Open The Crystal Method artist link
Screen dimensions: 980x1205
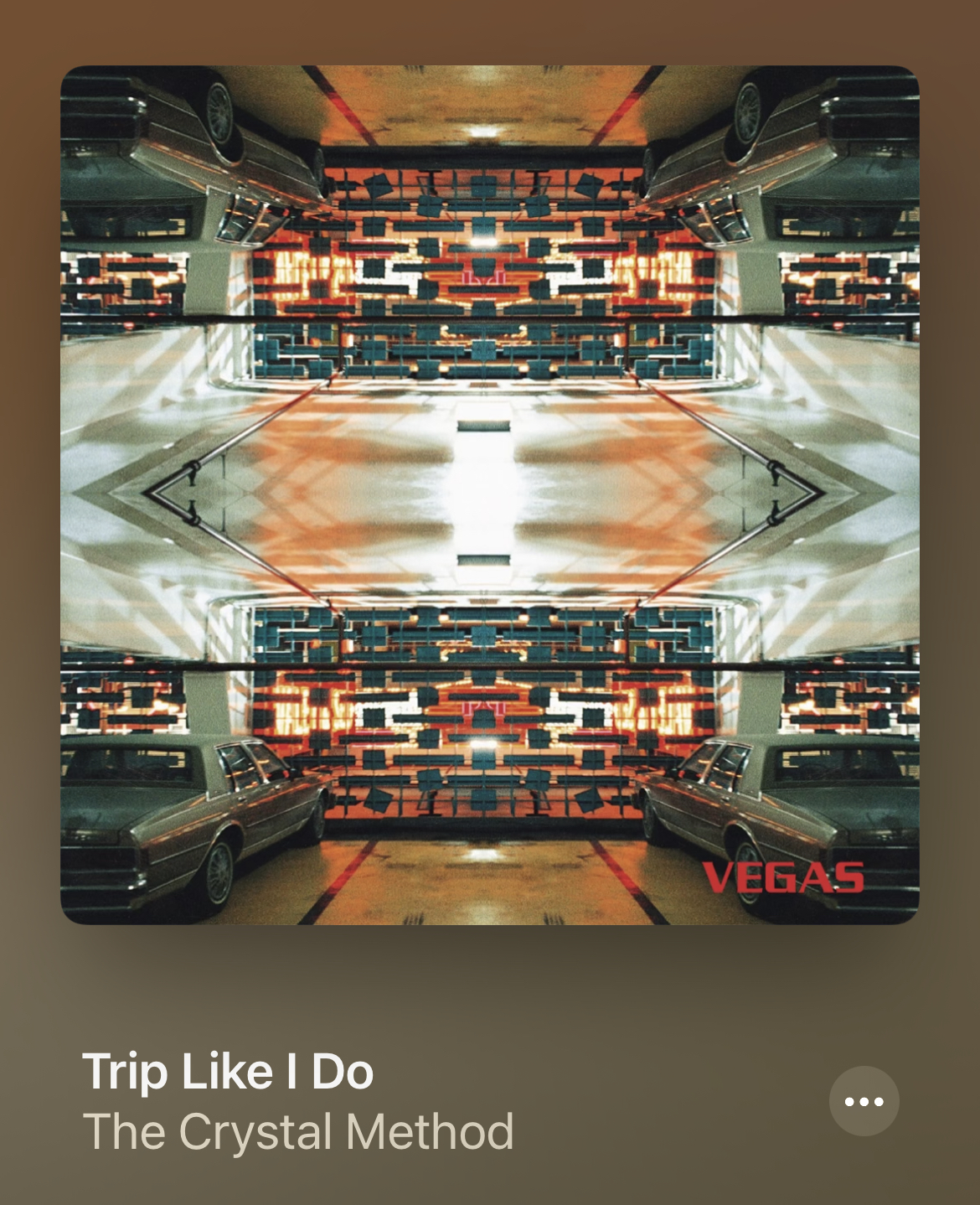point(298,1131)
